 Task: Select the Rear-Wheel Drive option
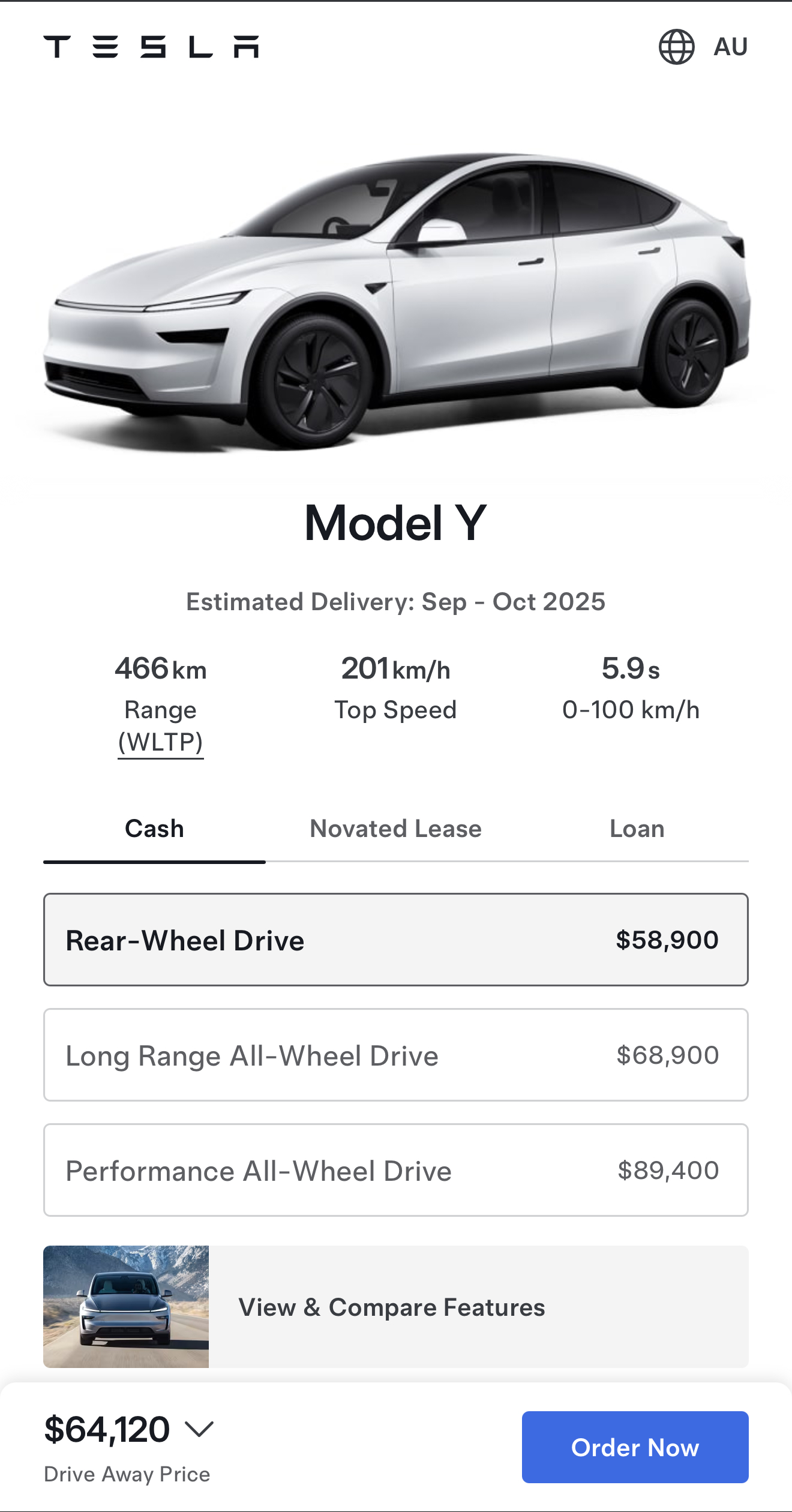tap(395, 940)
